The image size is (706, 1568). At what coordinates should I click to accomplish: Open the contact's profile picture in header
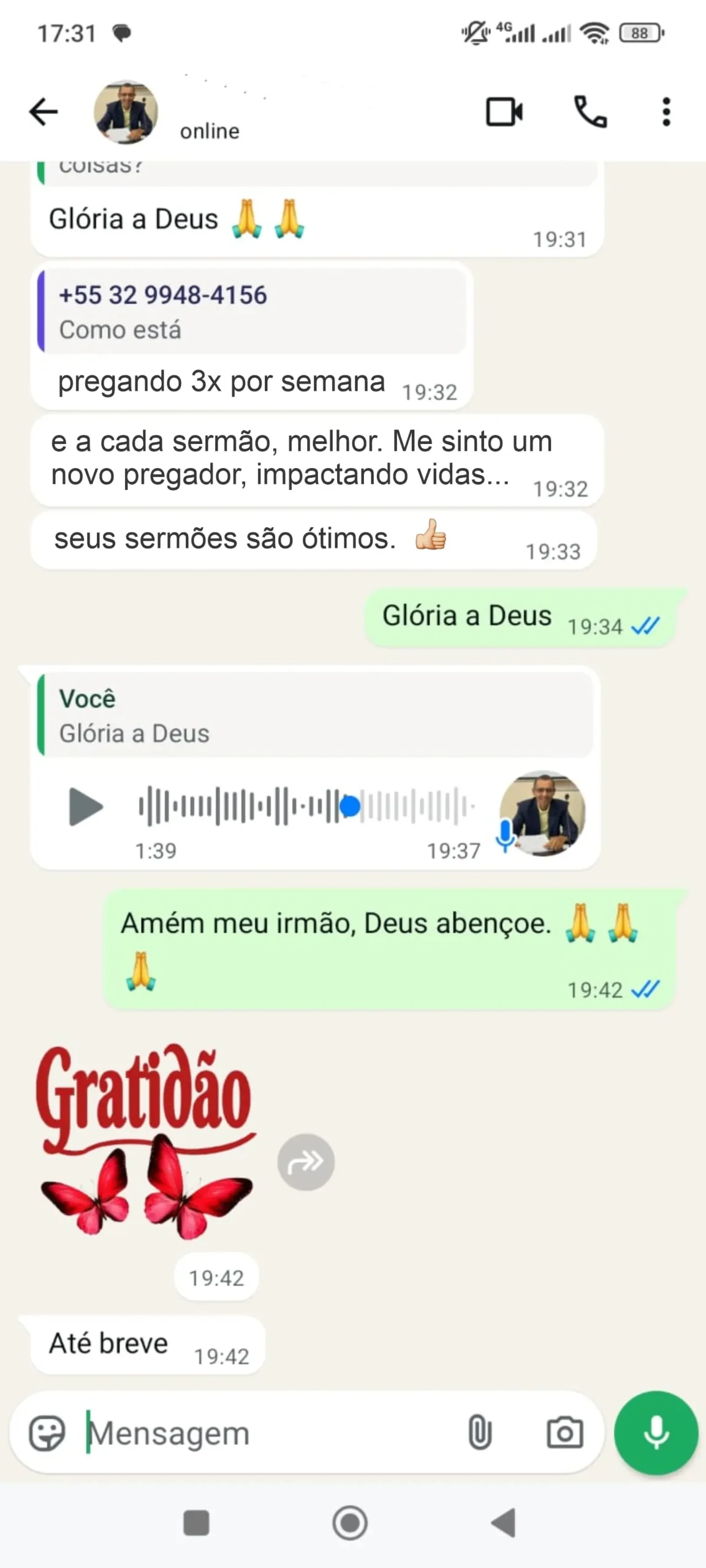(126, 112)
